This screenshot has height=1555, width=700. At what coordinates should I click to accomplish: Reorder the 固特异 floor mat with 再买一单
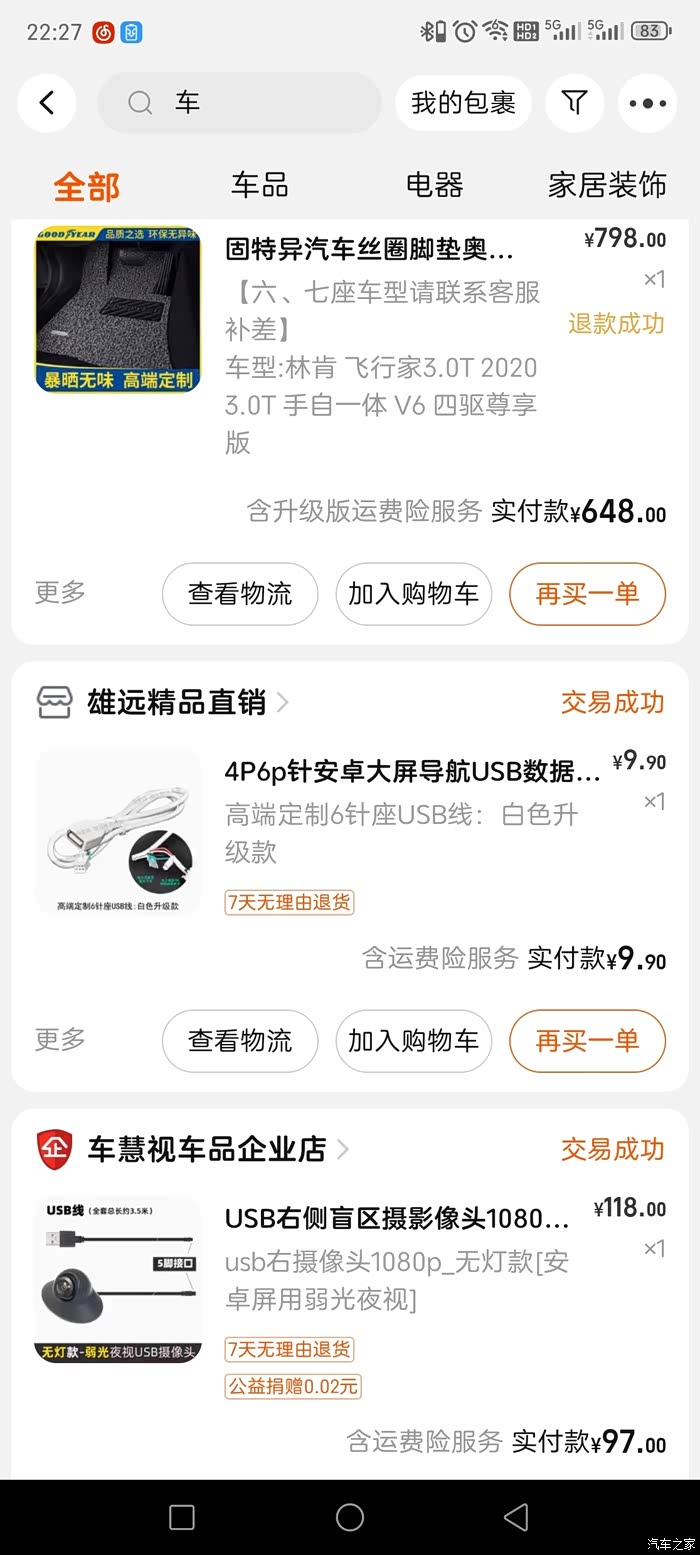587,594
